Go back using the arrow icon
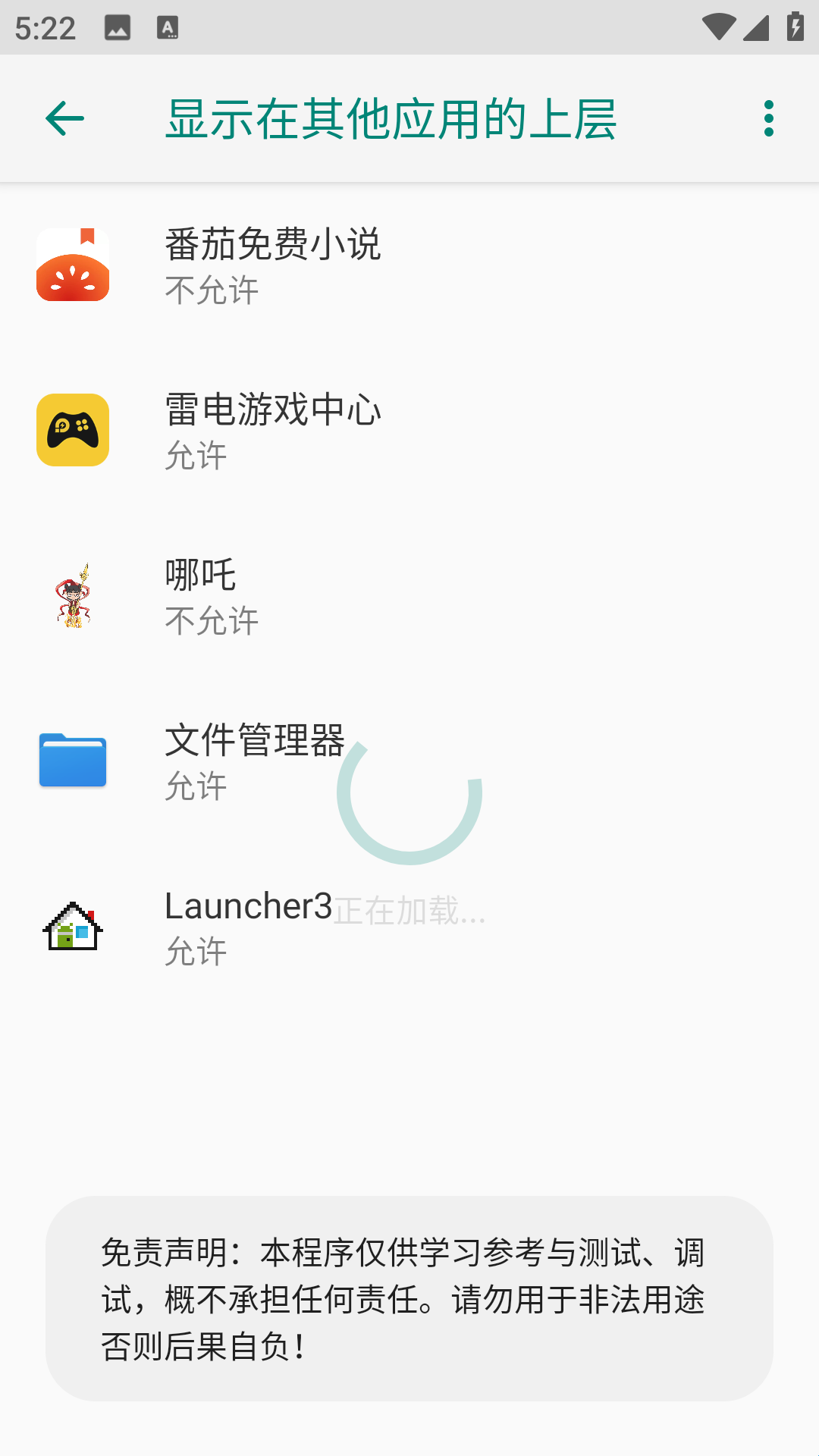The height and width of the screenshot is (1456, 819). tap(64, 118)
